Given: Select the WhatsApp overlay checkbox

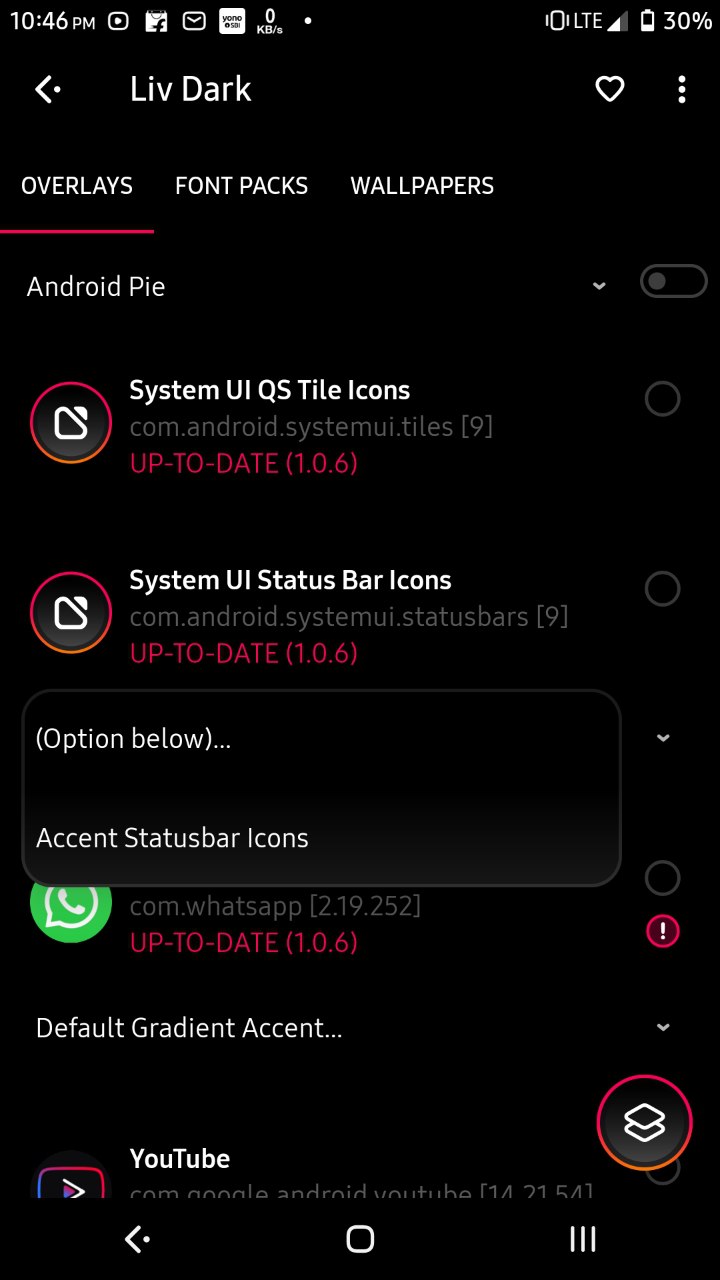Looking at the screenshot, I should [x=662, y=878].
